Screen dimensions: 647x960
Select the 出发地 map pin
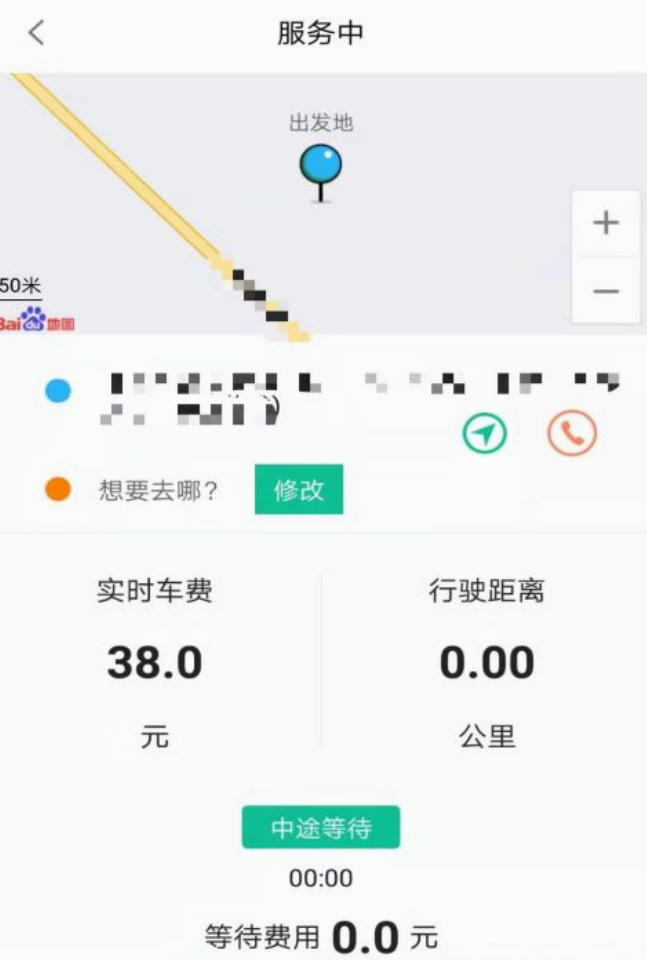(321, 167)
